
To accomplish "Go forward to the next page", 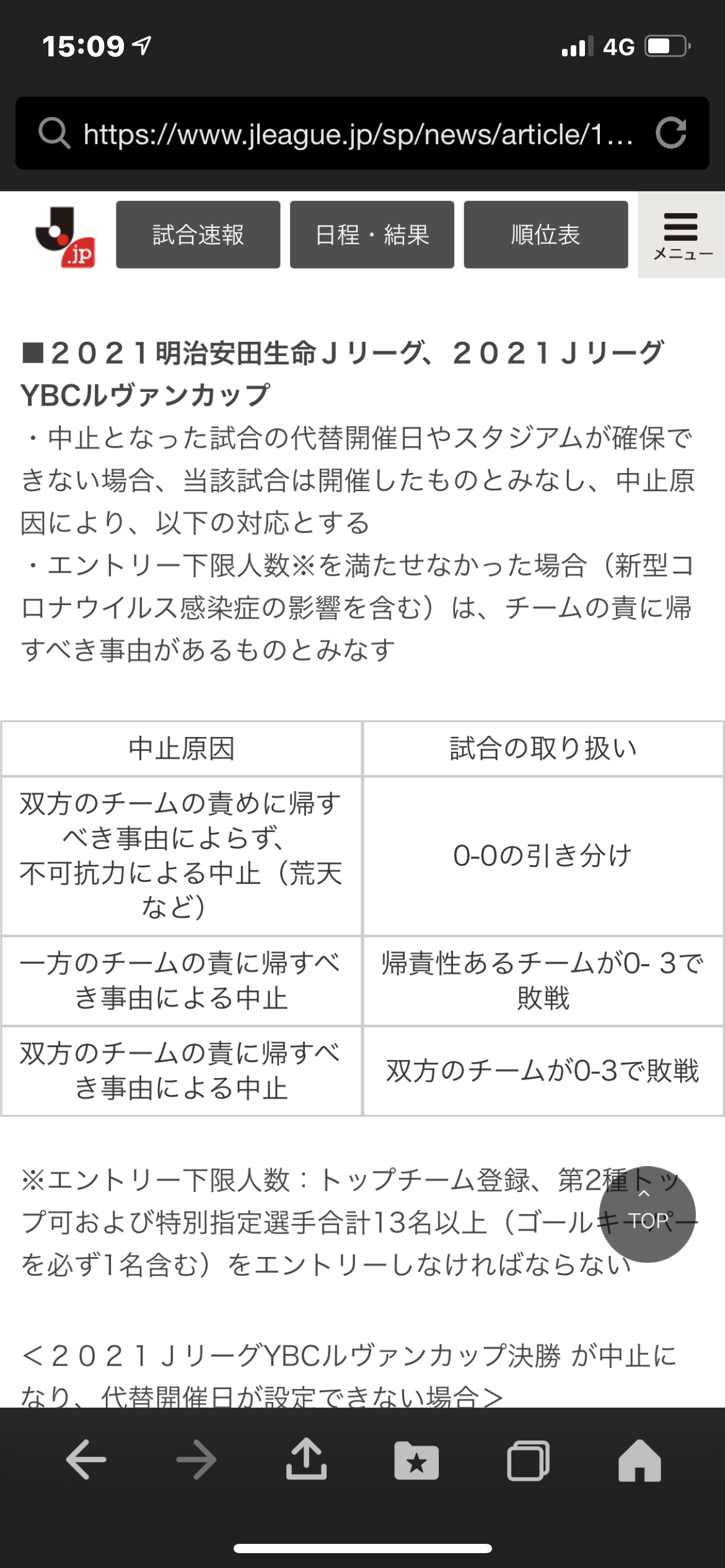I will 196,1460.
